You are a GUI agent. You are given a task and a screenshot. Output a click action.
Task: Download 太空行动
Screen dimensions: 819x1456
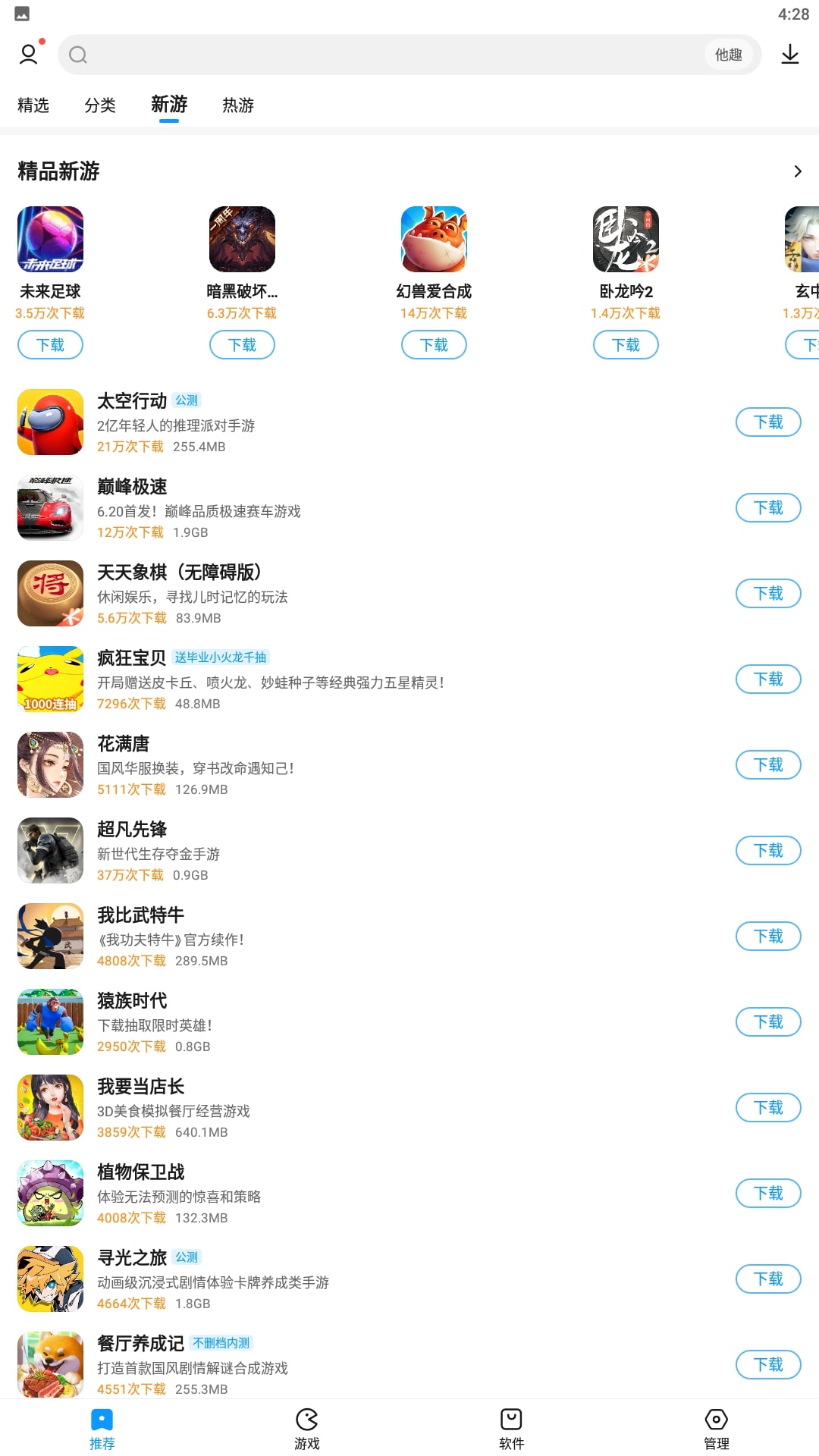point(768,422)
